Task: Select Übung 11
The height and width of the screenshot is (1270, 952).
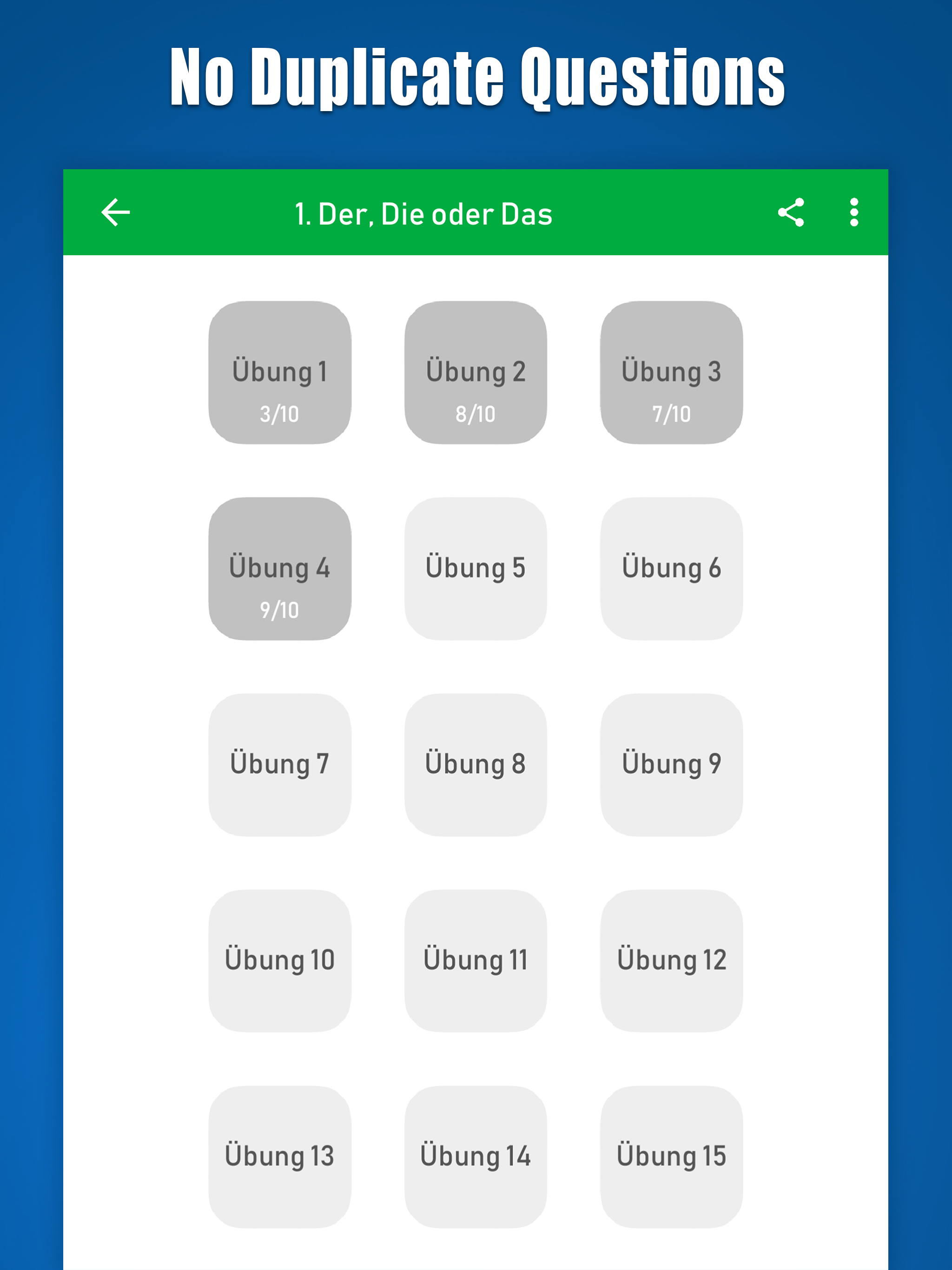Action: 476,960
